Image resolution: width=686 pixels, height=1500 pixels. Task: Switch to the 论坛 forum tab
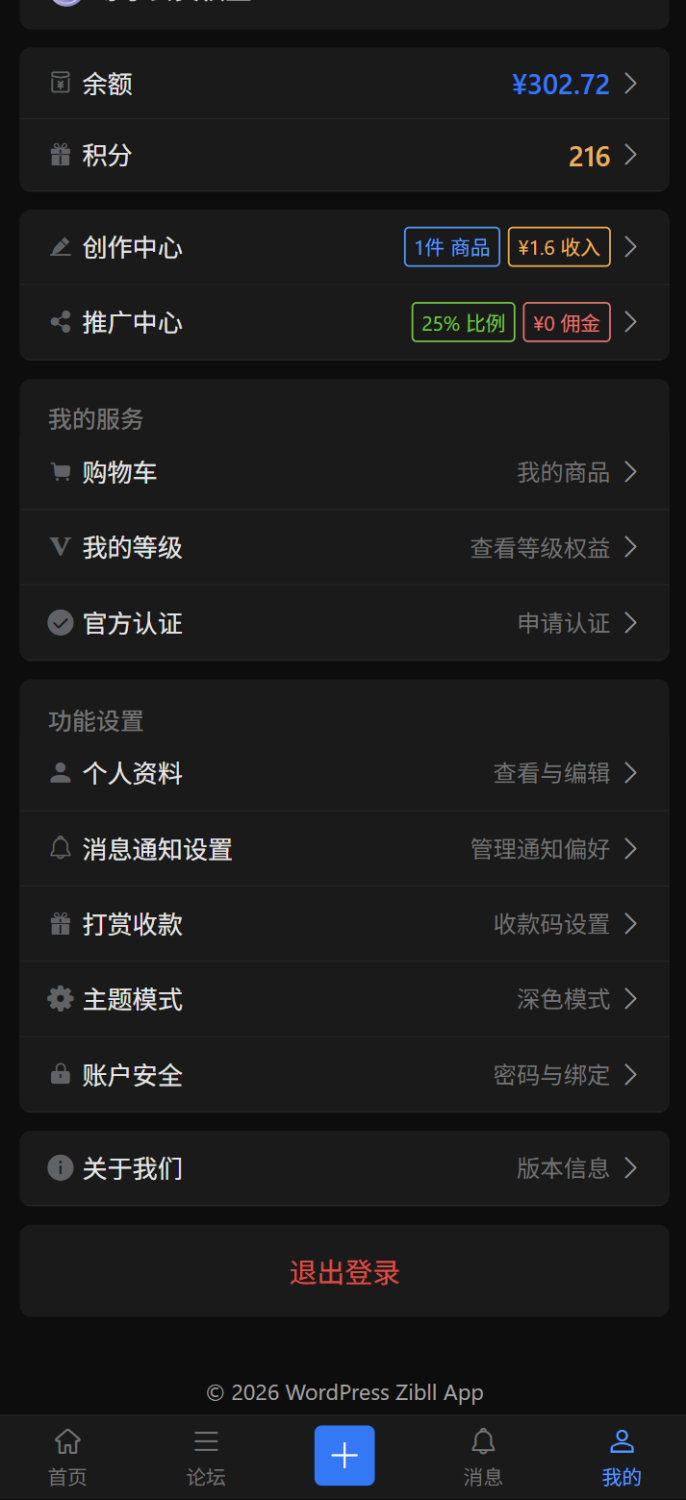206,1457
